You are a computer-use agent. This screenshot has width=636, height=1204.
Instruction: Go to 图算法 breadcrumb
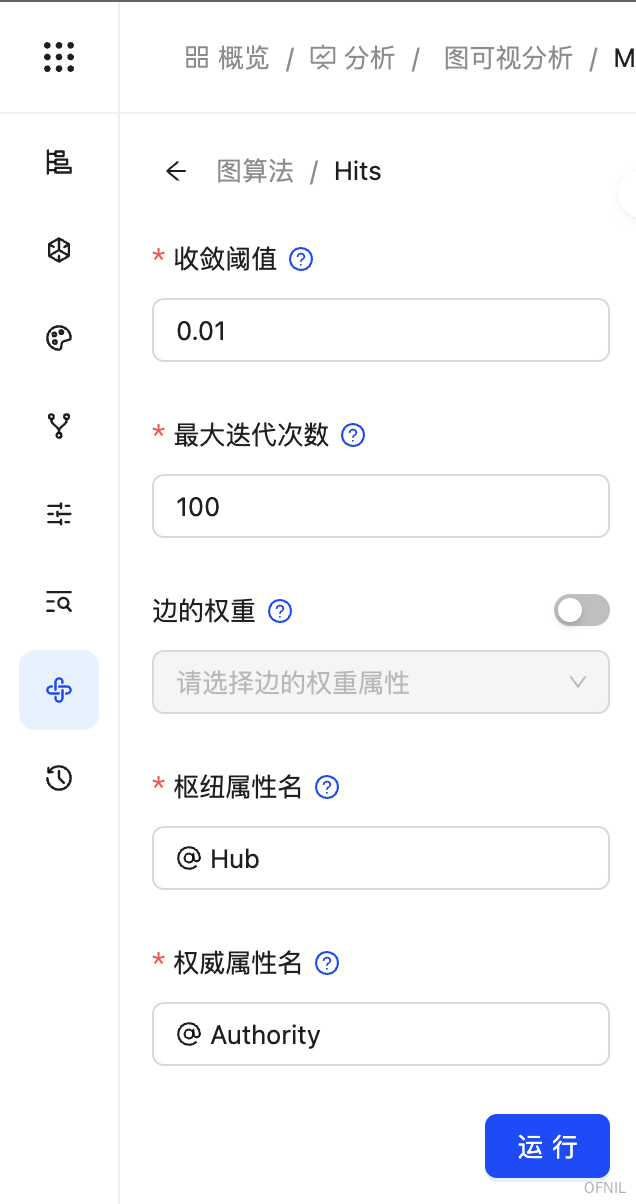click(255, 171)
